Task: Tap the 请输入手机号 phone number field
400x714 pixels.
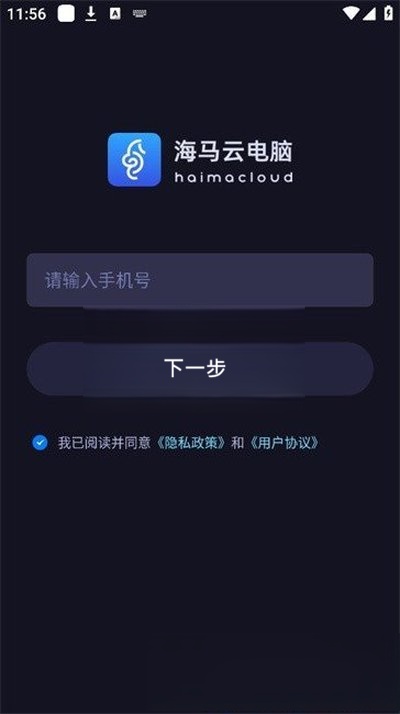Action: [200, 280]
